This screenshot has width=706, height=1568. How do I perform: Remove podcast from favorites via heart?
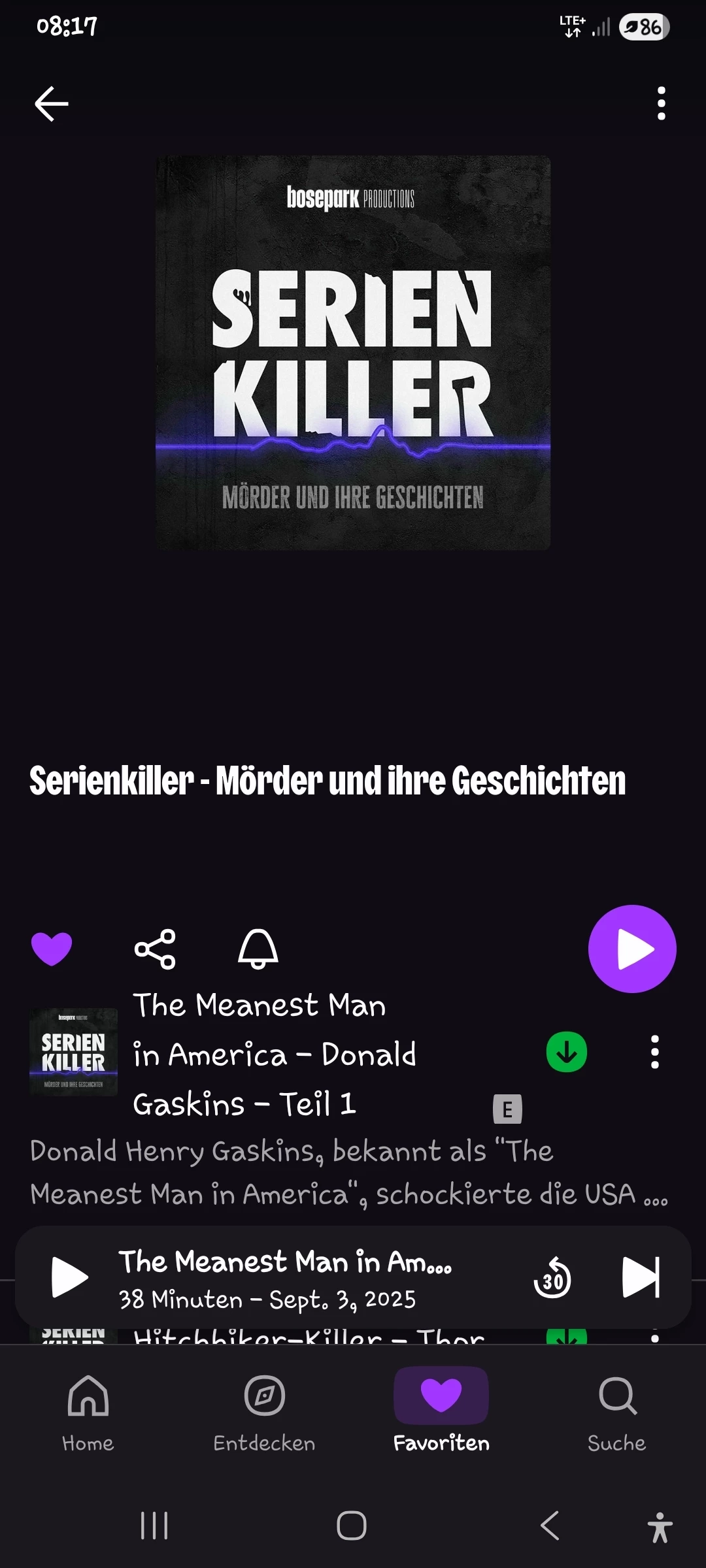point(52,949)
